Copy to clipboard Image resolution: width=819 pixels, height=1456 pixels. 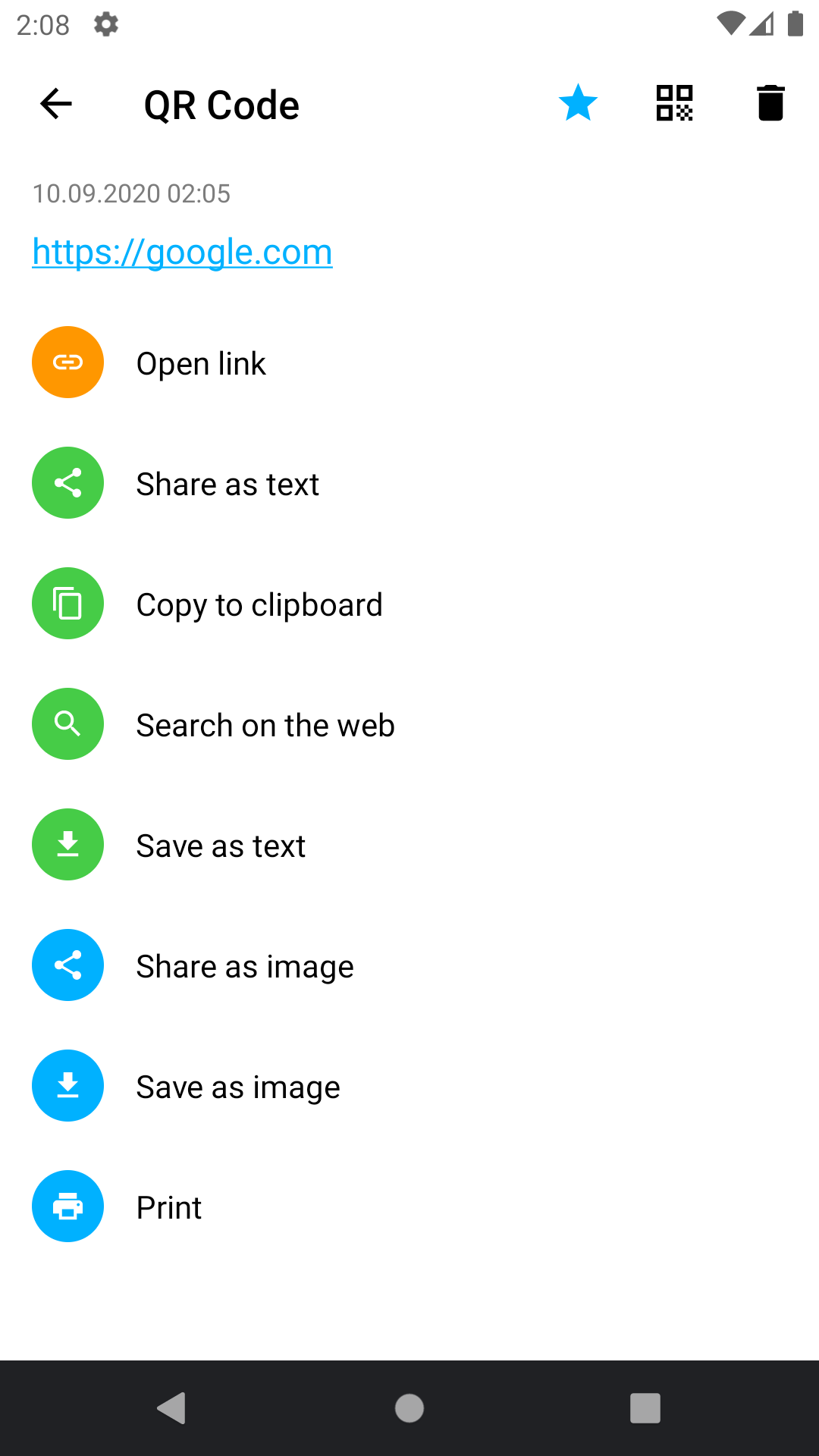(x=259, y=604)
